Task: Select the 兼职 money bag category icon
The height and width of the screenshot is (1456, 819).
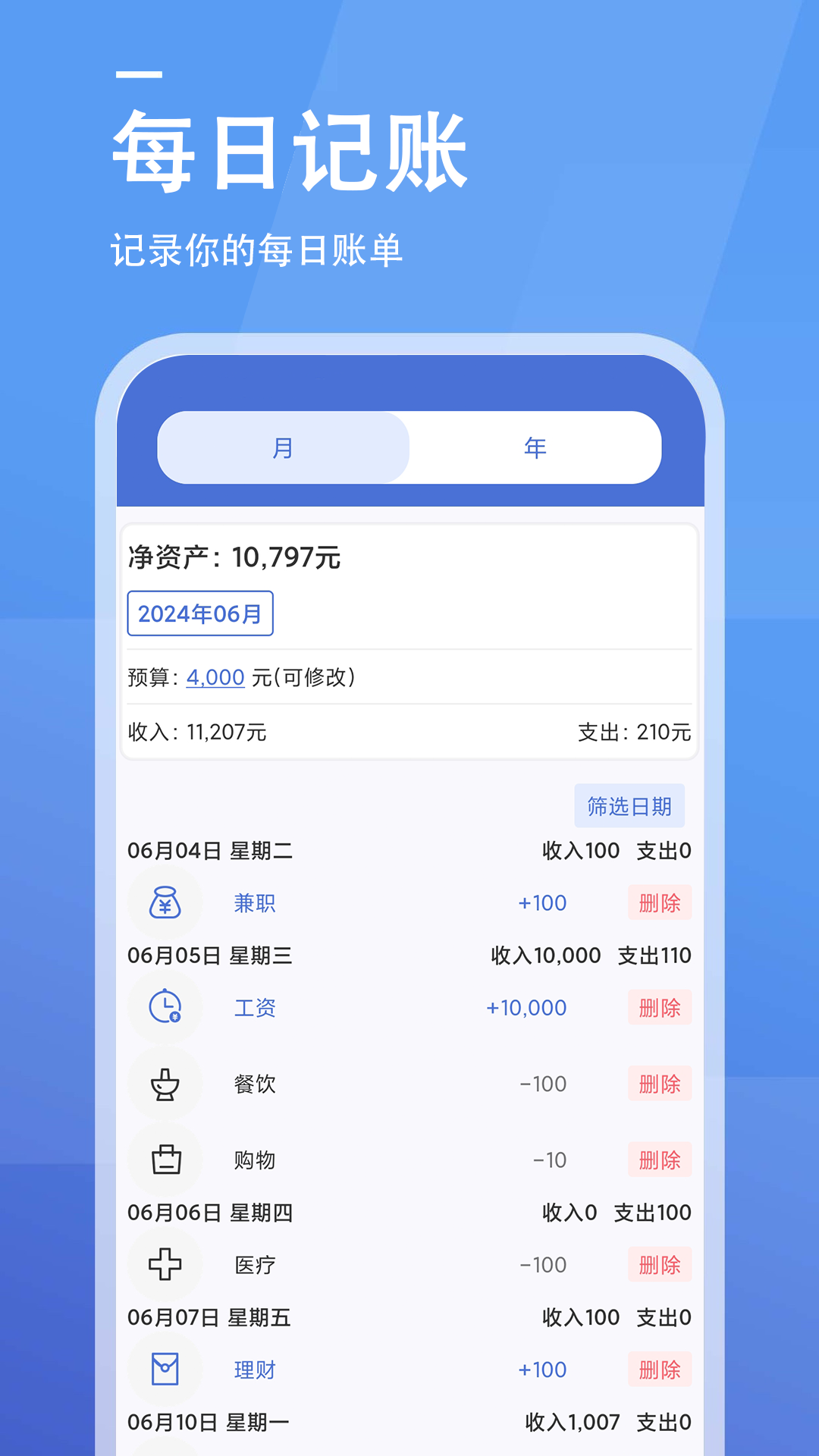Action: (165, 903)
